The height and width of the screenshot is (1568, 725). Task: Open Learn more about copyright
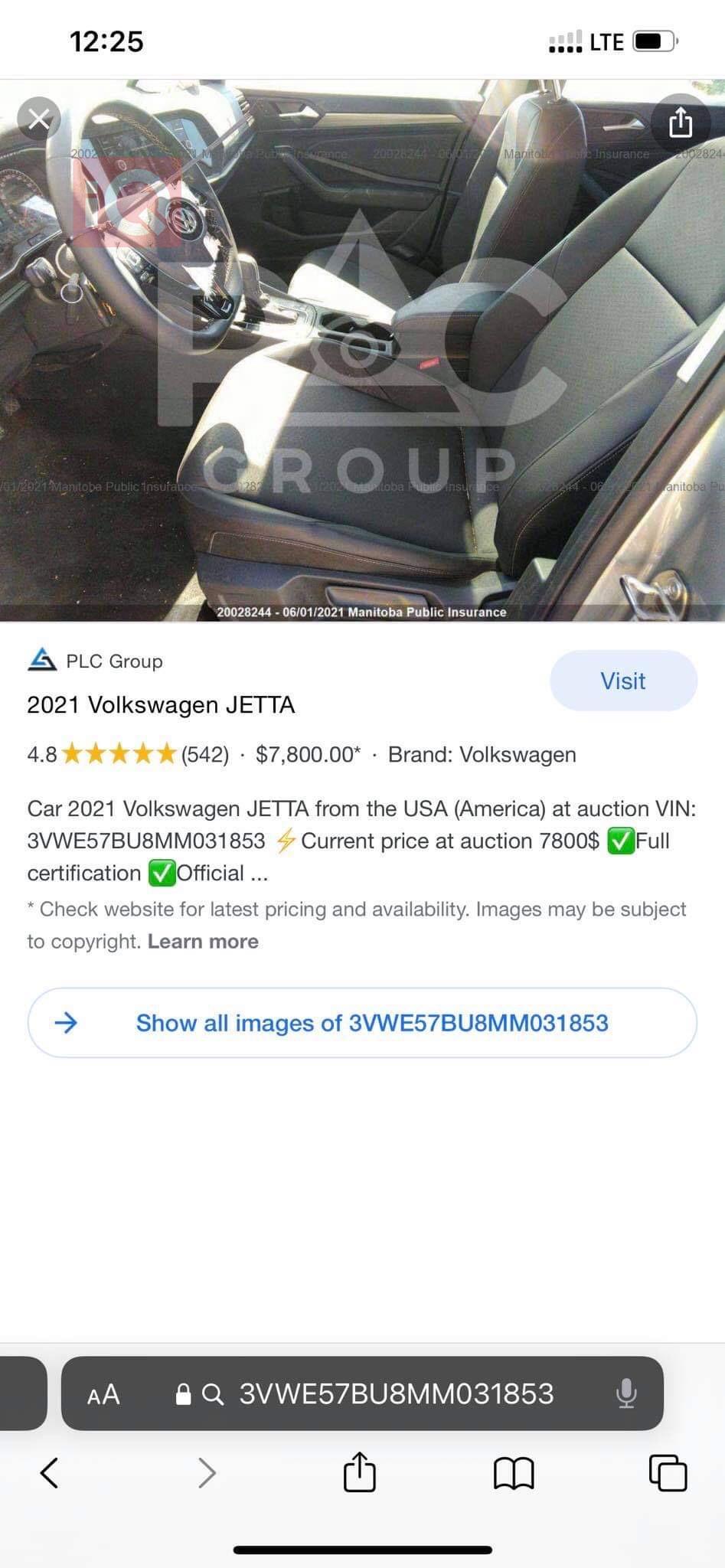203,941
